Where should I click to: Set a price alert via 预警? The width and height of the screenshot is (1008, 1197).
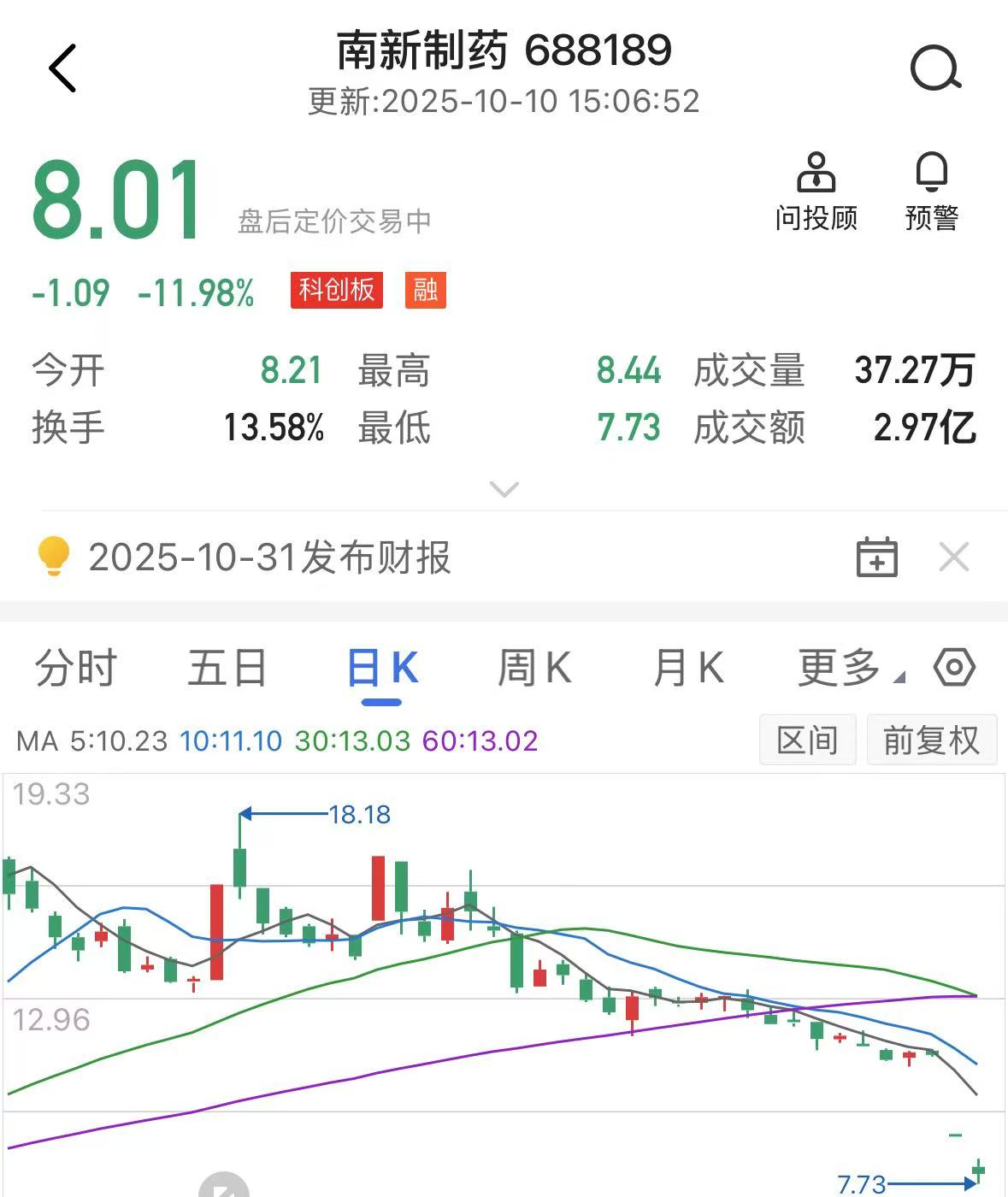point(931,193)
